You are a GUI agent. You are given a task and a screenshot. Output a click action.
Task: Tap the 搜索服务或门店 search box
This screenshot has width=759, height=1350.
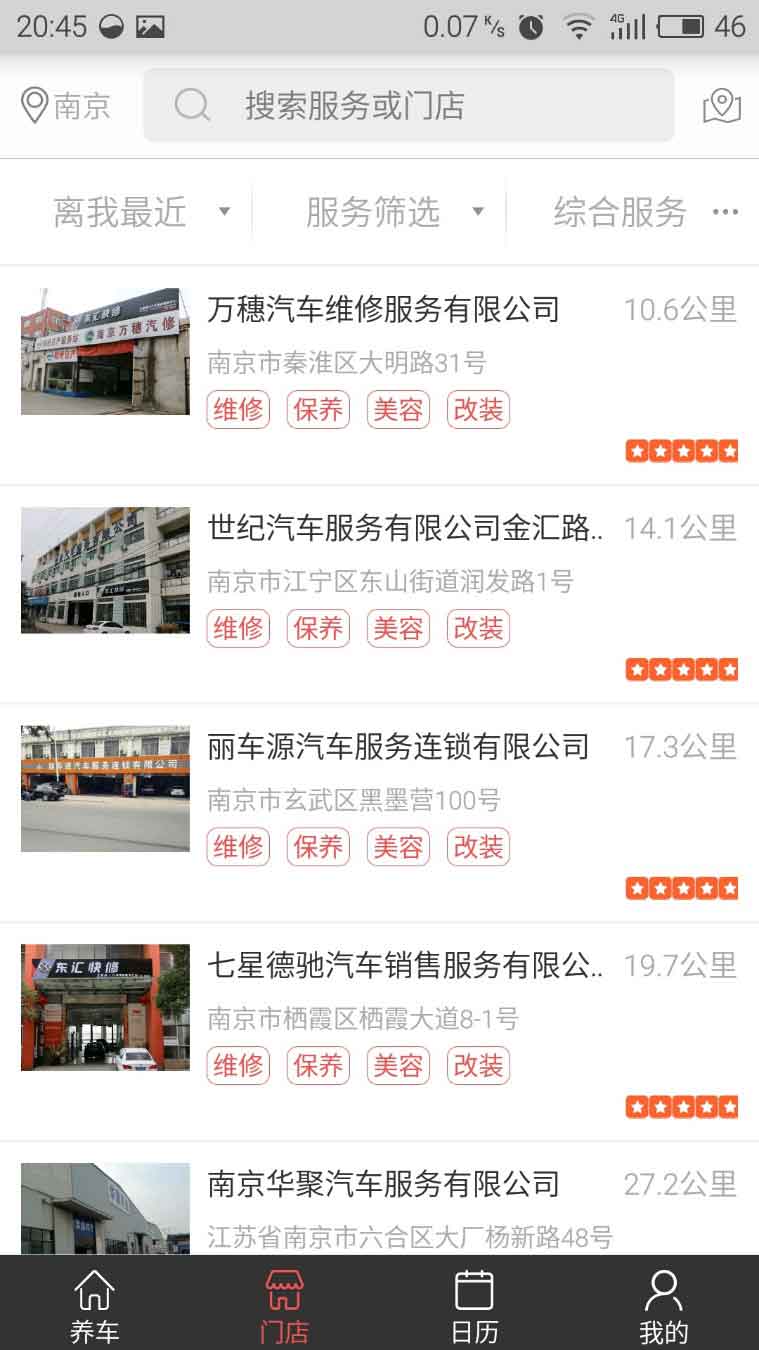(408, 105)
